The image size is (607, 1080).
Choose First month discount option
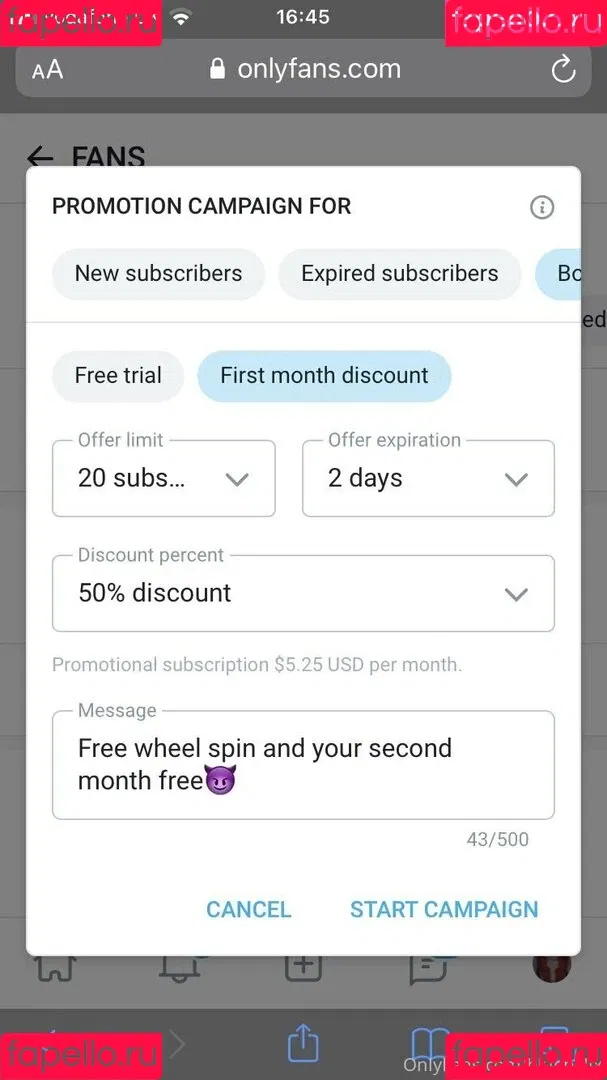[324, 376]
